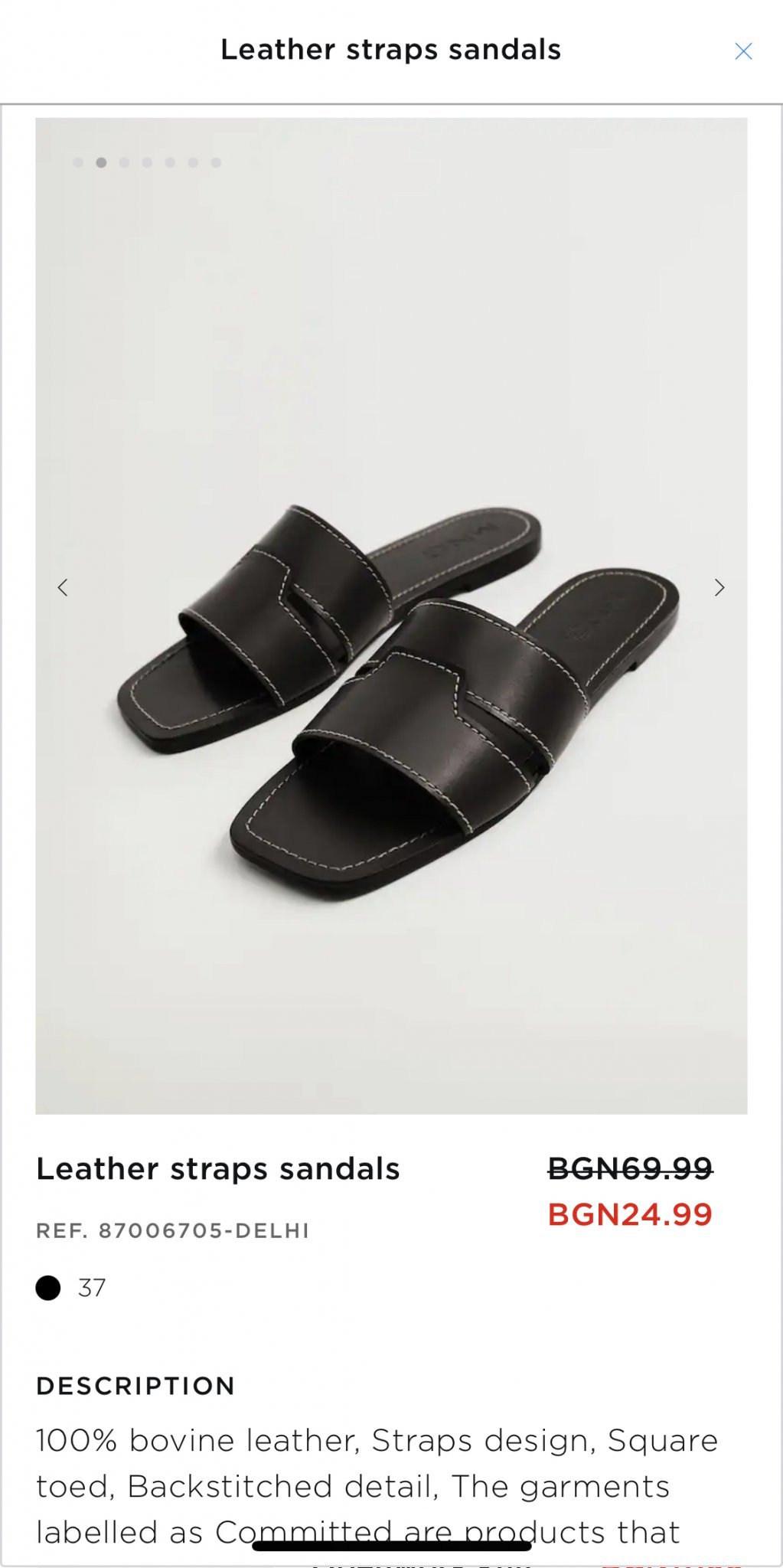Select the black color swatch
The width and height of the screenshot is (783, 1568).
[48, 1288]
